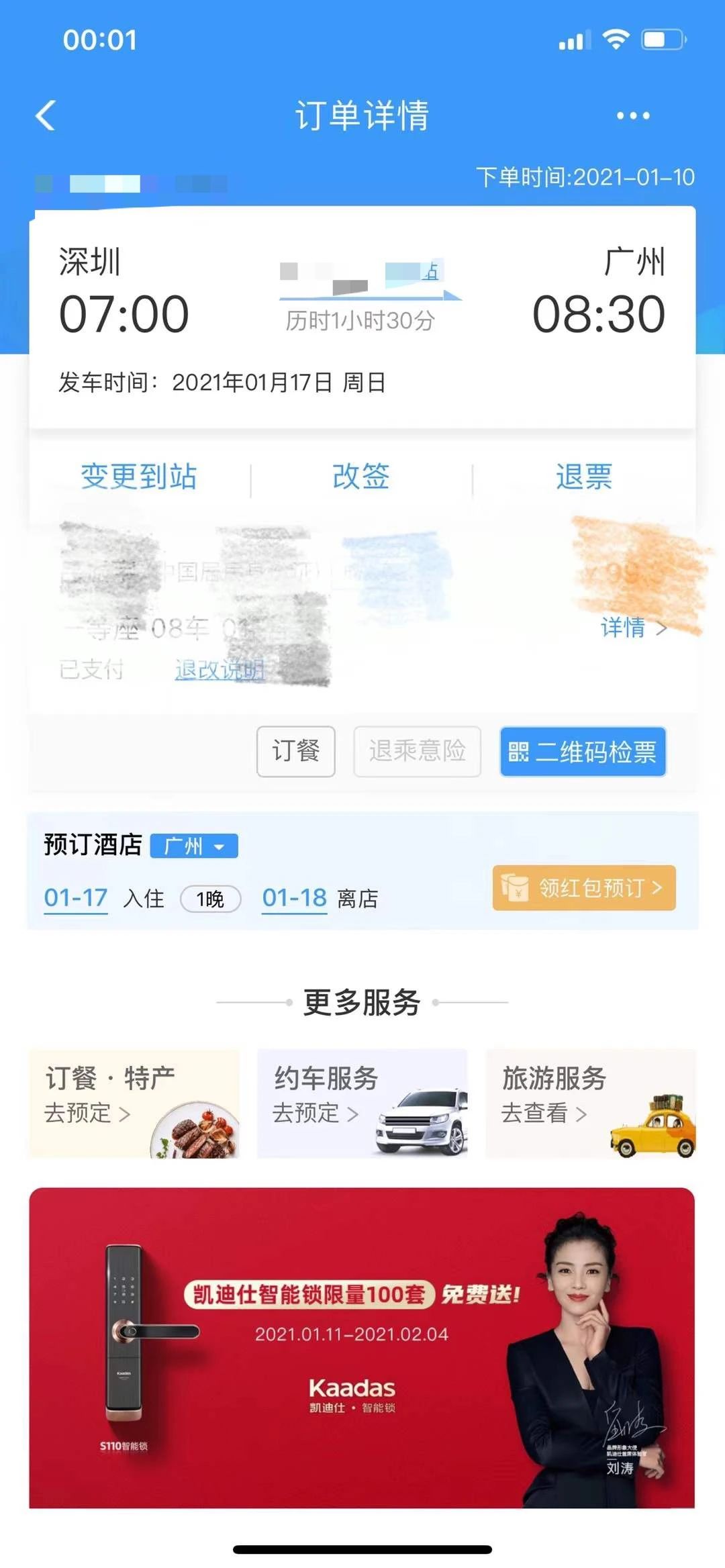Open the 详情 price details link
Screen dimensions: 725x1568
632,628
